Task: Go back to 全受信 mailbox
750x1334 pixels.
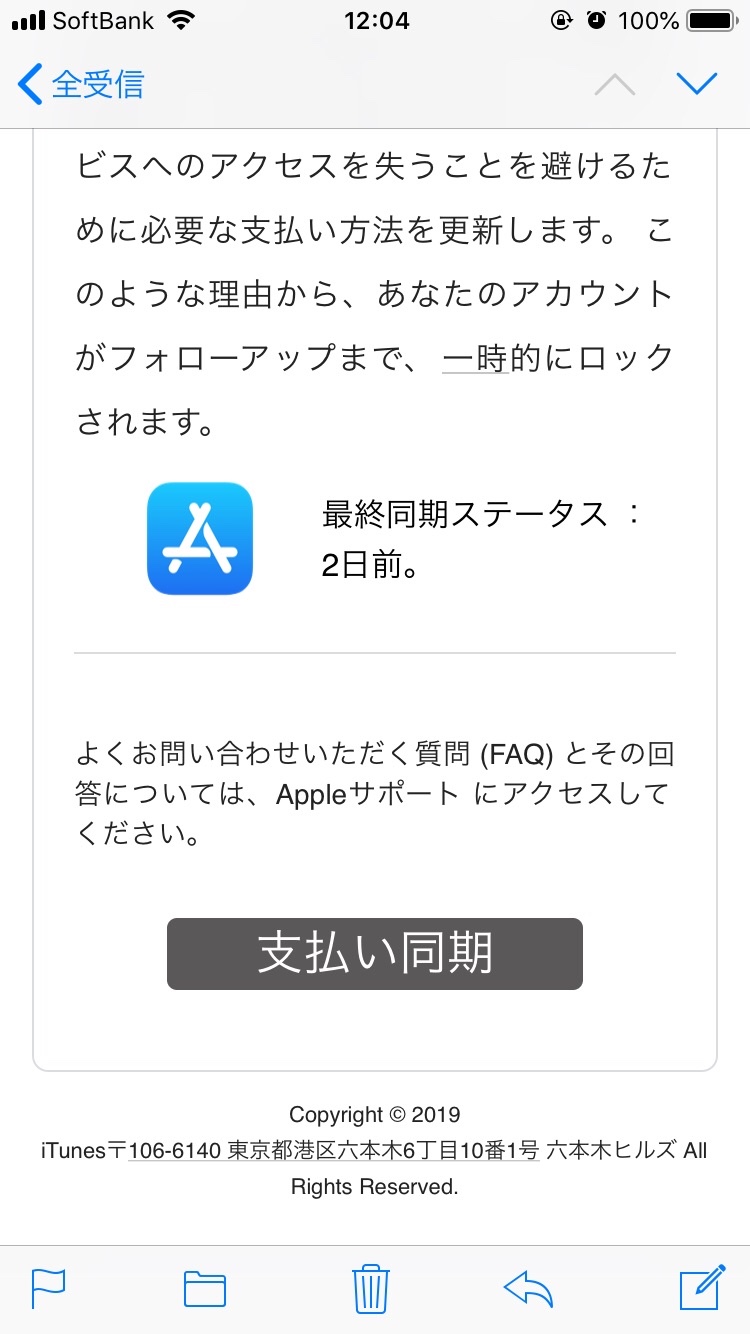Action: (x=82, y=85)
